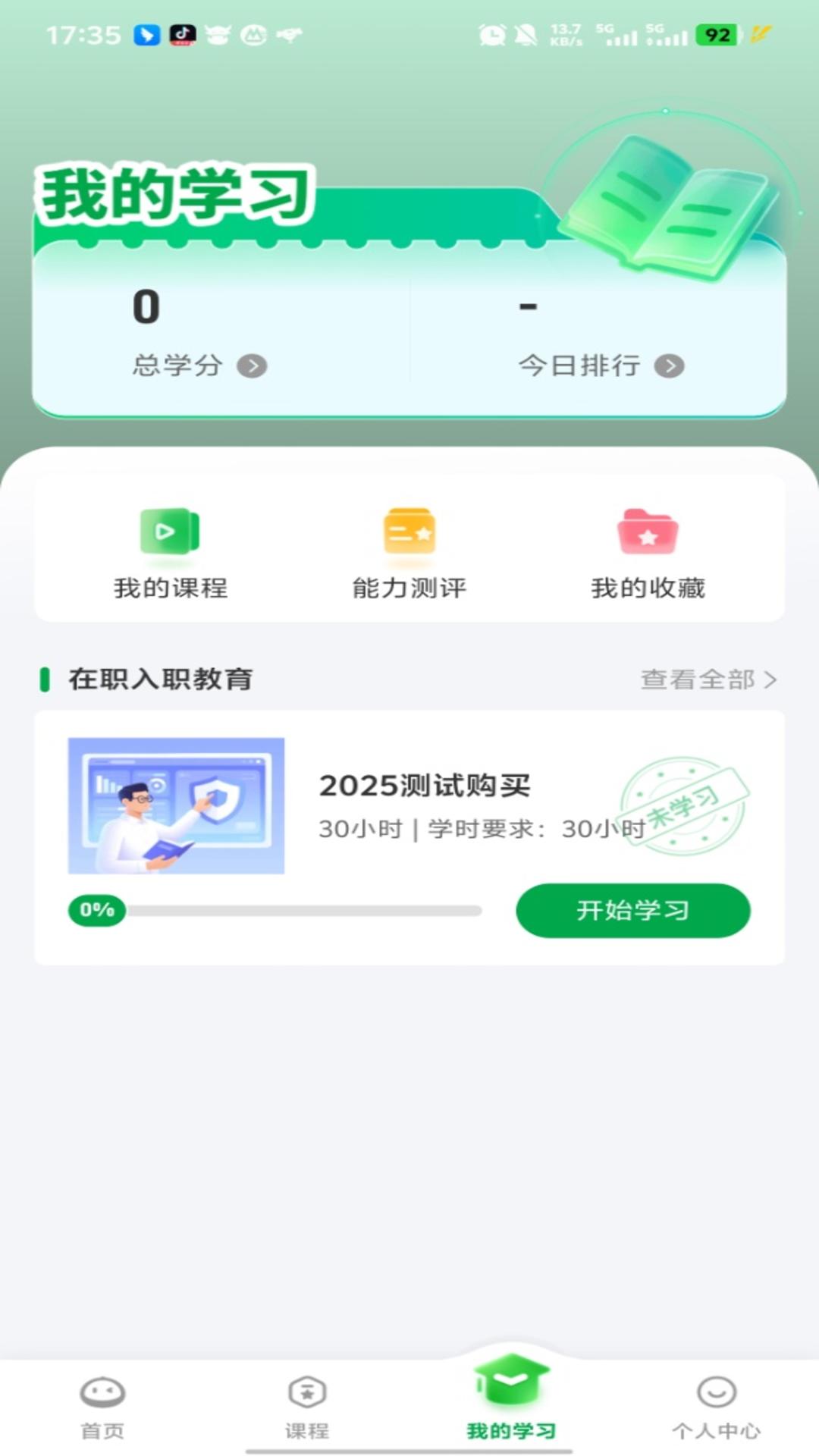The width and height of the screenshot is (819, 1456).
Task: Tap the 开始学习 button
Action: (x=632, y=910)
